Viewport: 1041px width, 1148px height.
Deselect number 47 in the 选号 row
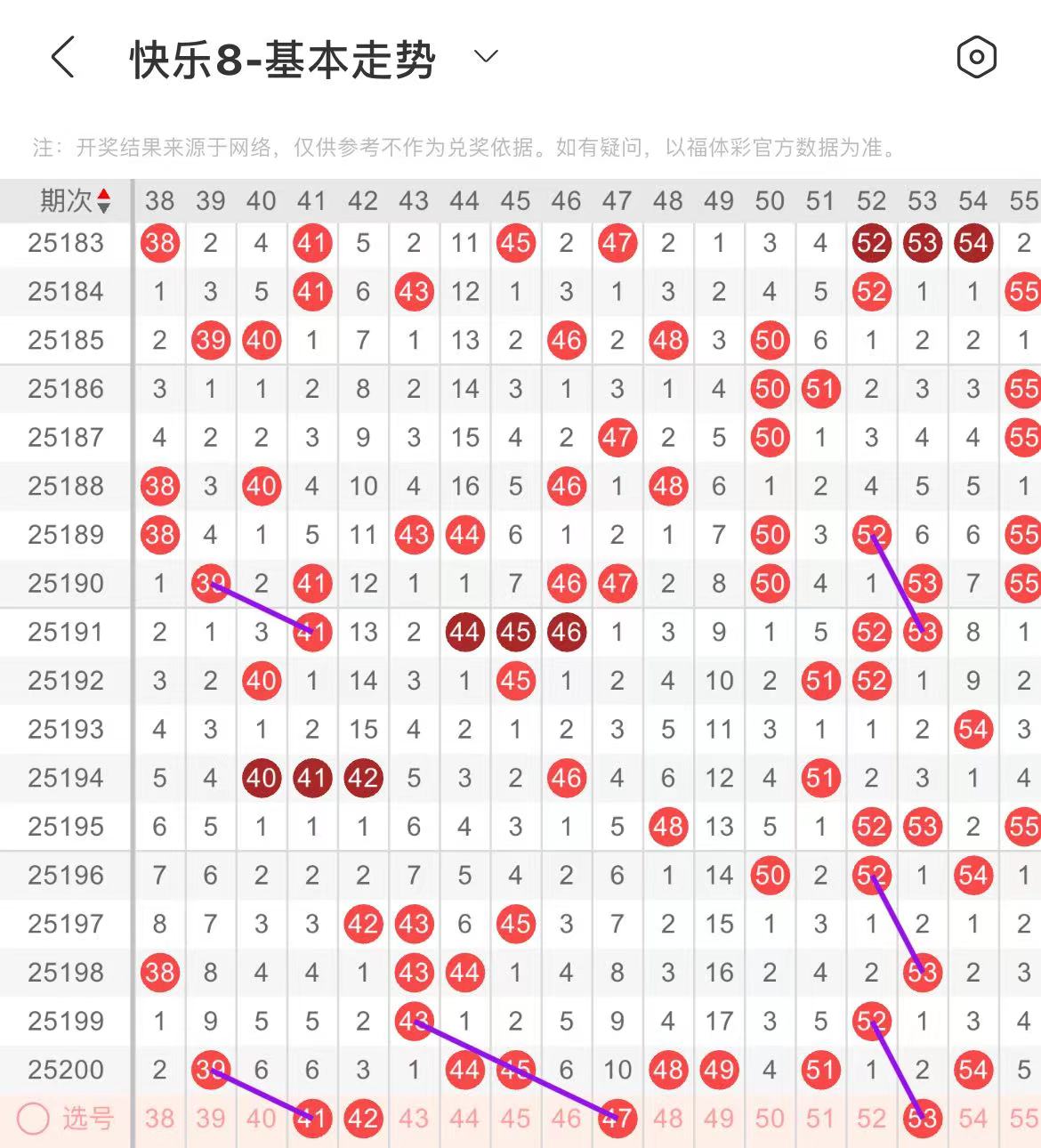(617, 1119)
